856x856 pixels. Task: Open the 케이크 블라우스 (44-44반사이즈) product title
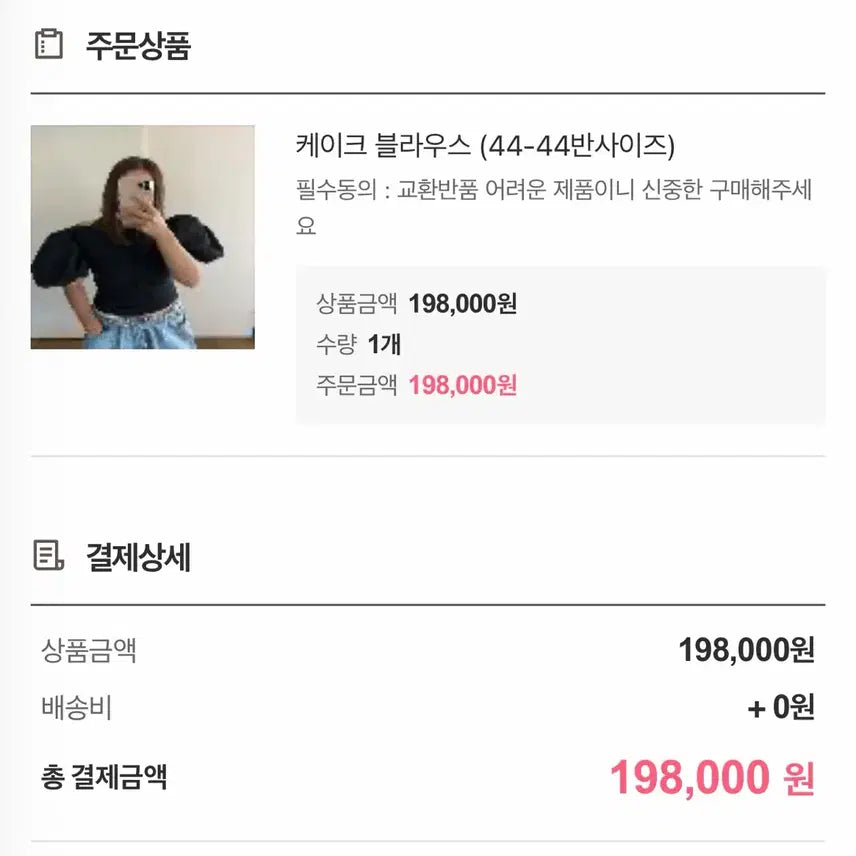pos(485,146)
